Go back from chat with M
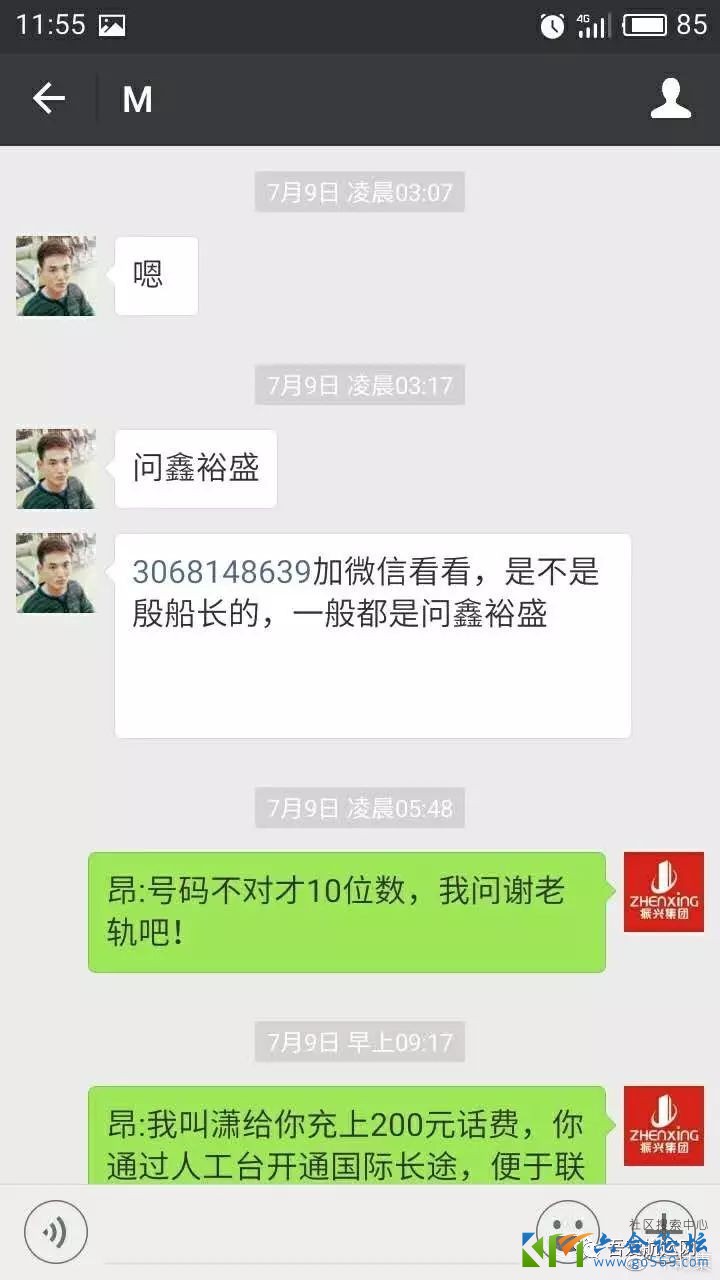 point(48,98)
